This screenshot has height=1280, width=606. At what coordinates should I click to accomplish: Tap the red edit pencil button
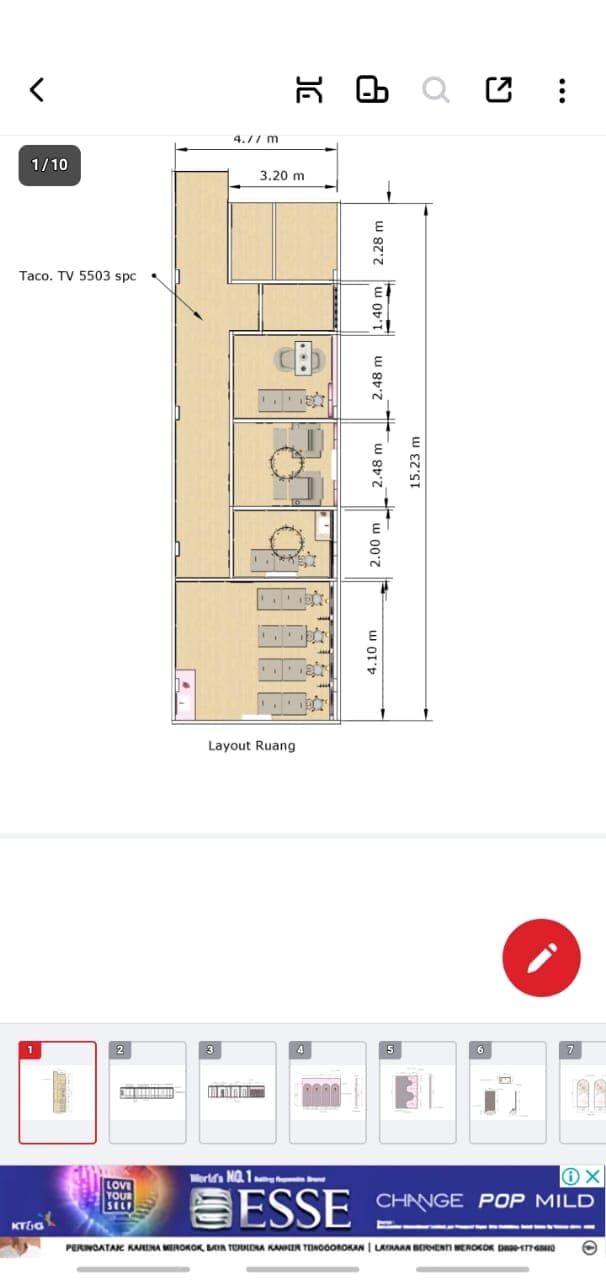541,958
